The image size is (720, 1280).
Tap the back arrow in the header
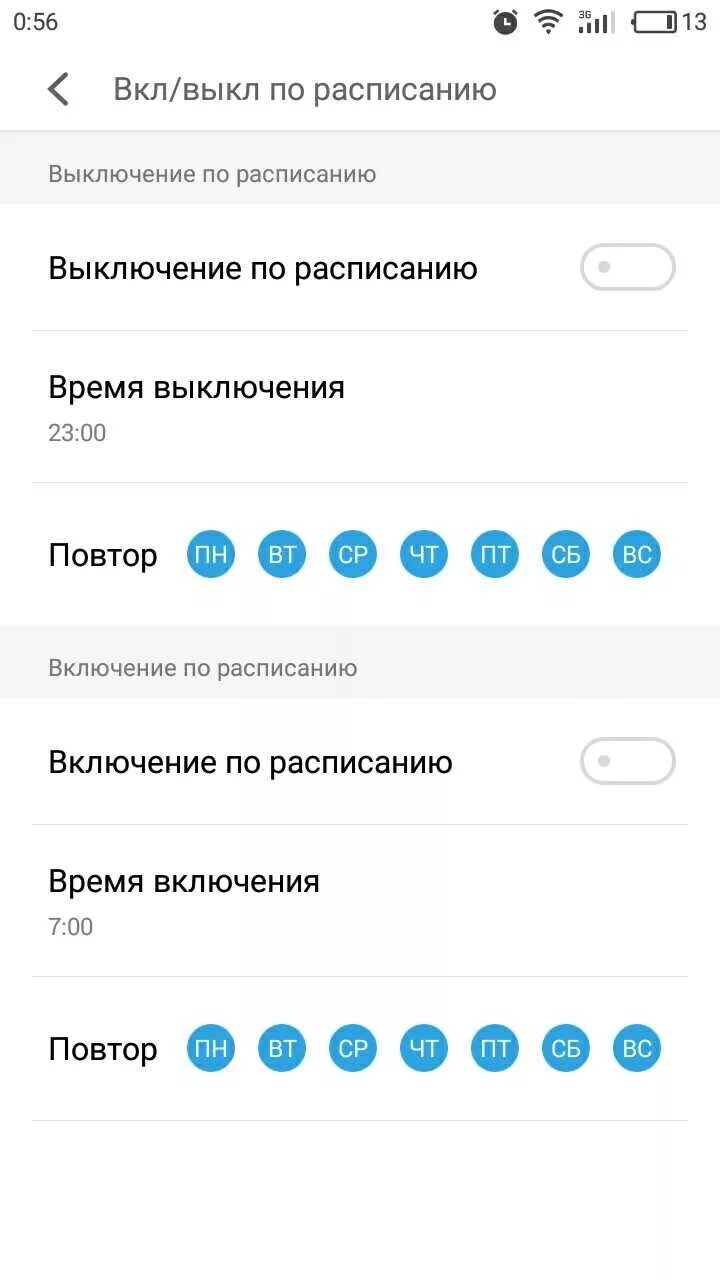[x=58, y=89]
